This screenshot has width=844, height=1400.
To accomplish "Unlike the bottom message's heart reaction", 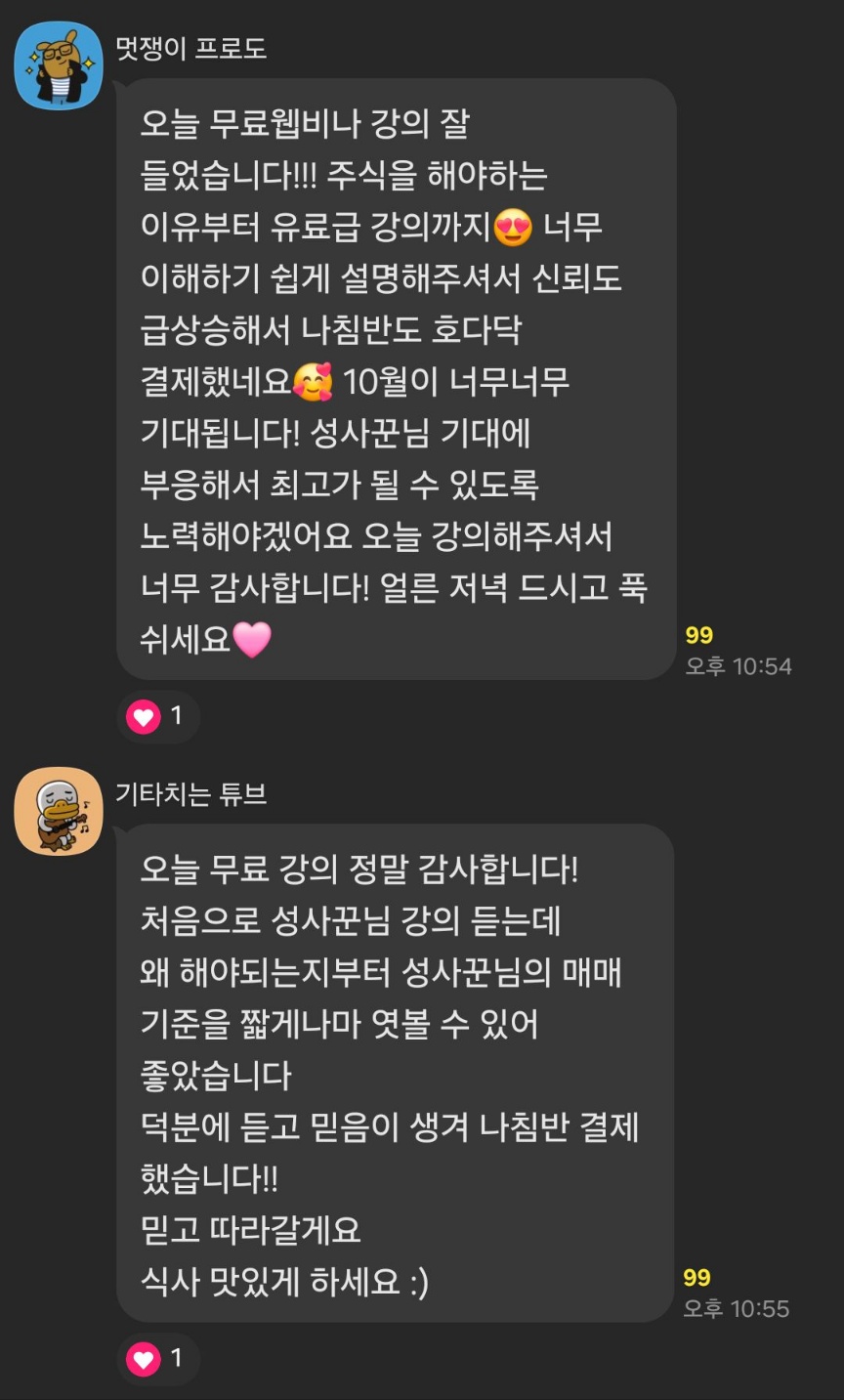I will pos(145,1359).
